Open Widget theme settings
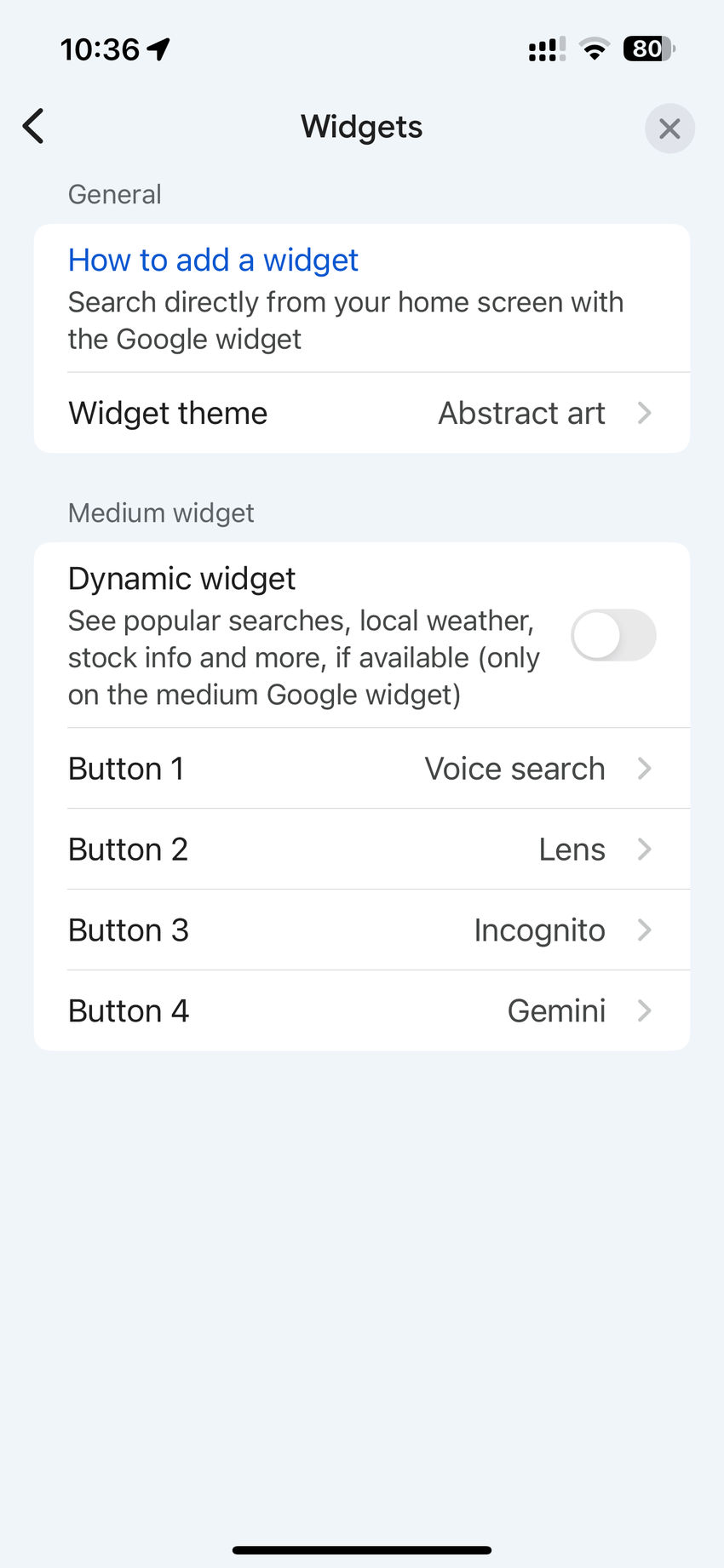724x1568 pixels. pyautogui.click(x=361, y=414)
